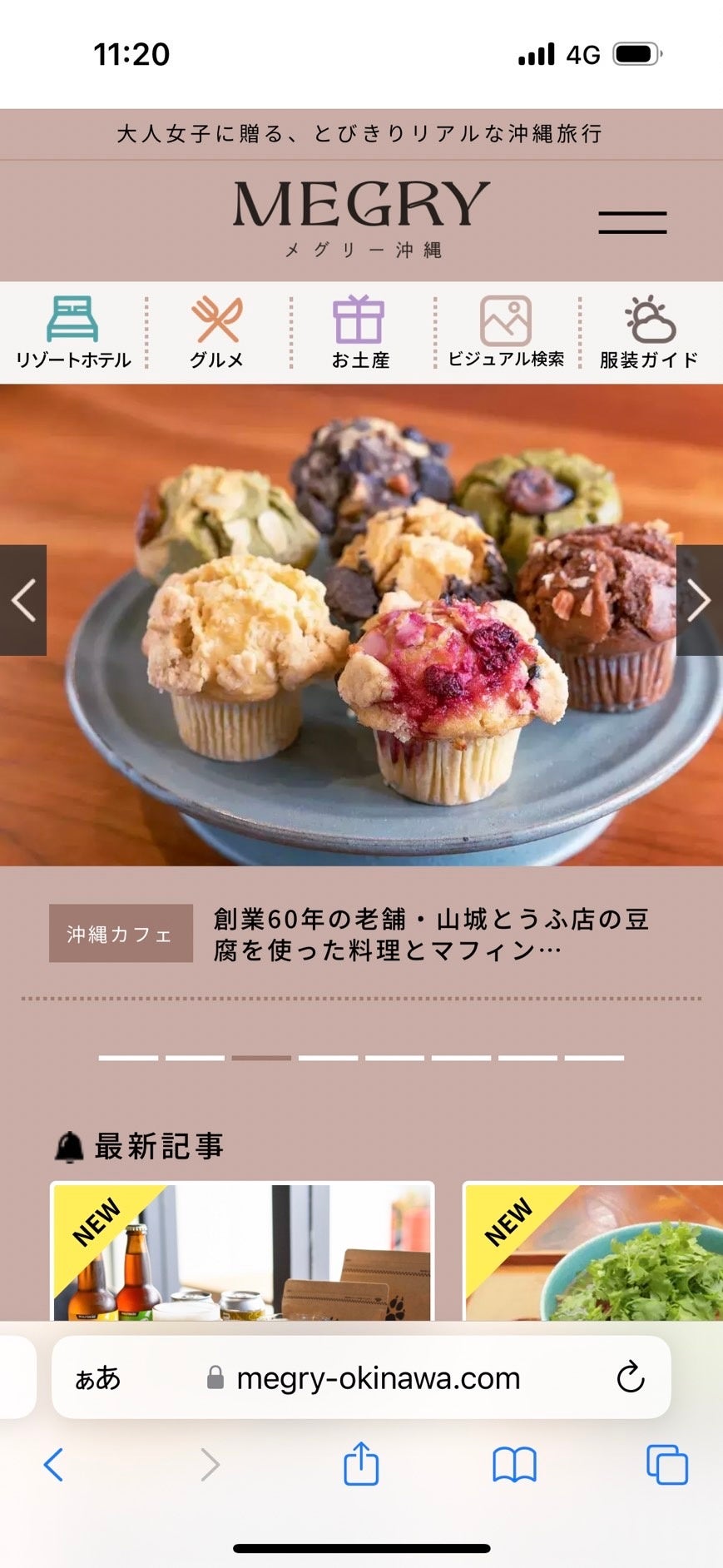This screenshot has width=723, height=1568.
Task: Open Safari bookmarks
Action: pyautogui.click(x=514, y=1464)
